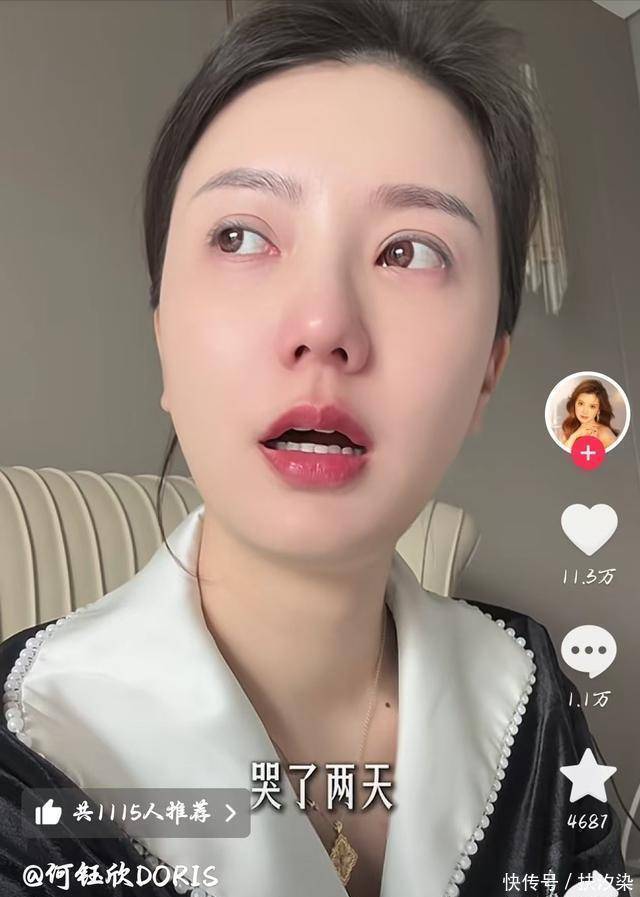
Task: Open the comments bubble
Action: pos(588,651)
